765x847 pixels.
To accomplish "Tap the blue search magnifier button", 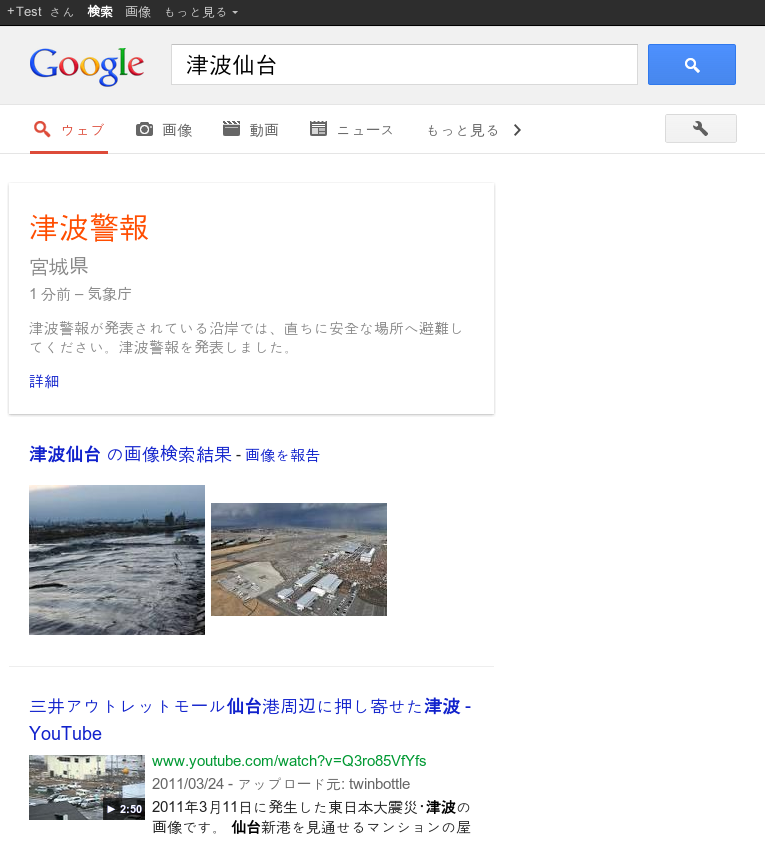I will 691,65.
